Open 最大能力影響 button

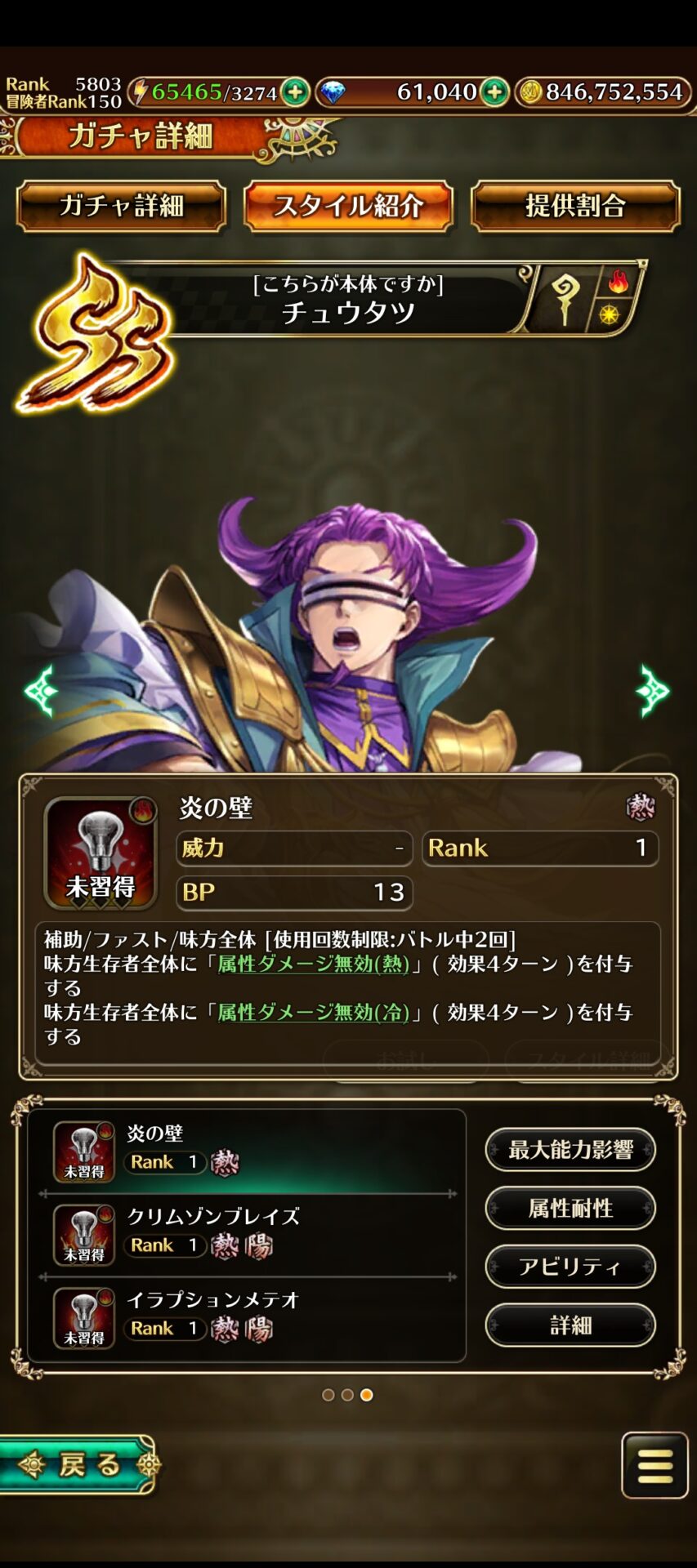570,1150
